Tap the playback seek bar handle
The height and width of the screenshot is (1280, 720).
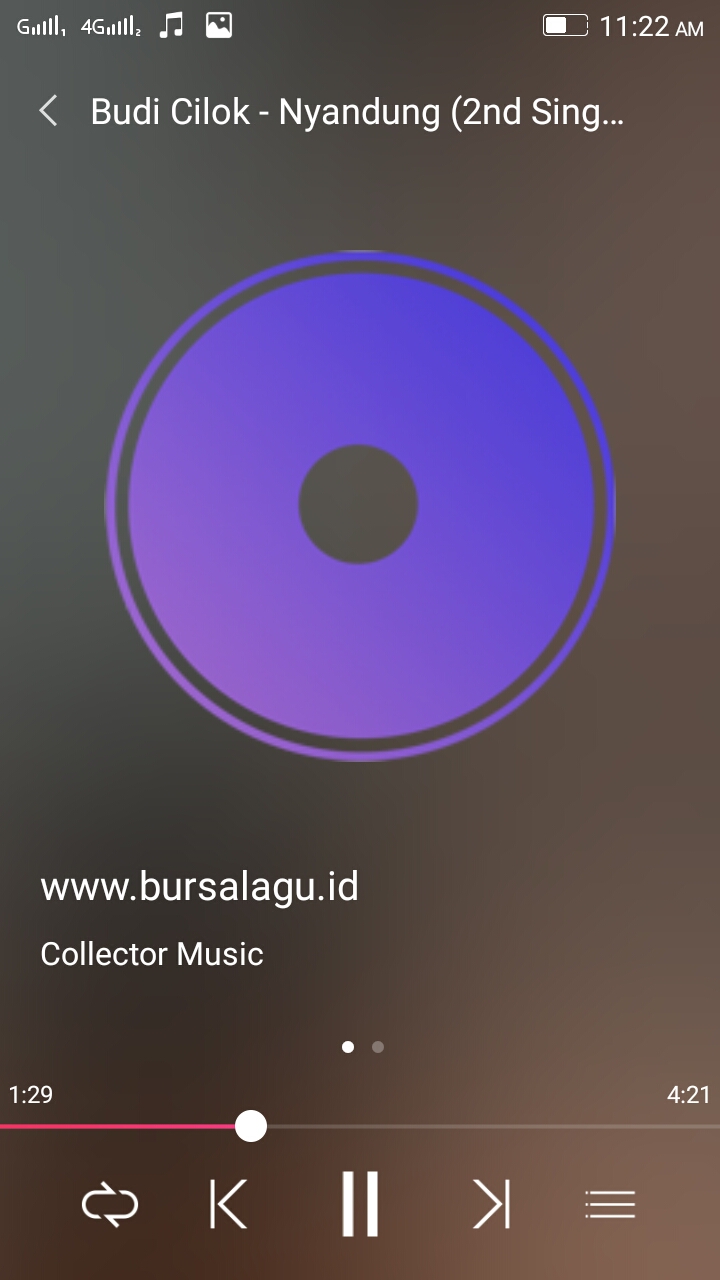click(x=251, y=1126)
